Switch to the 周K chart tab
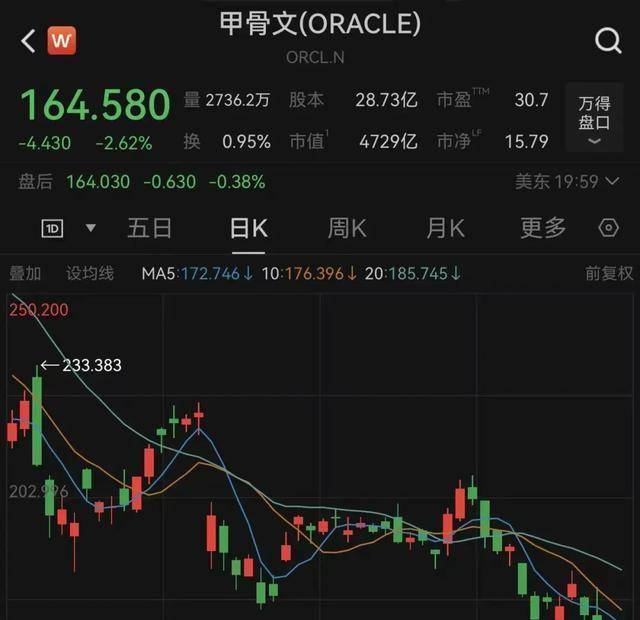Viewport: 640px width, 620px height. [x=346, y=228]
